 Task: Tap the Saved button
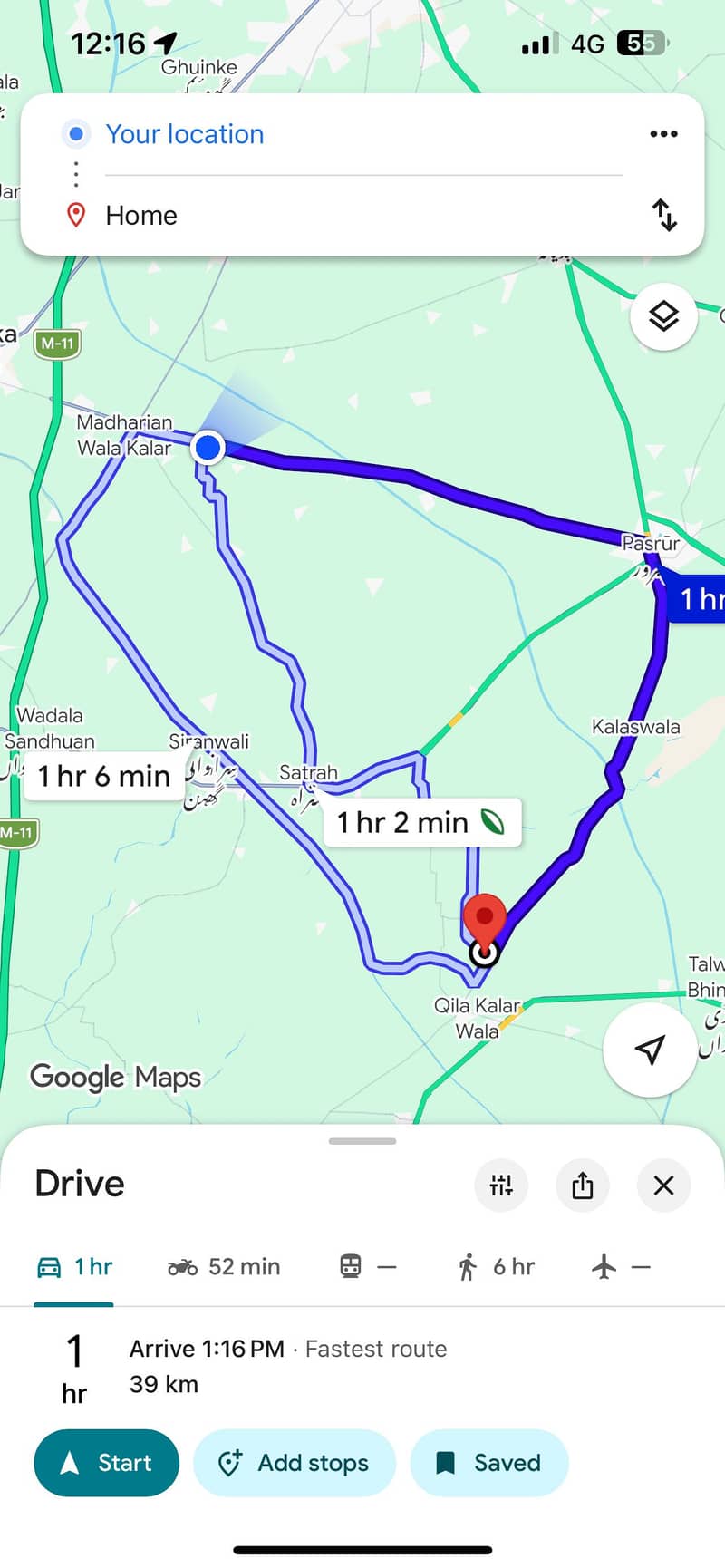click(x=489, y=1462)
